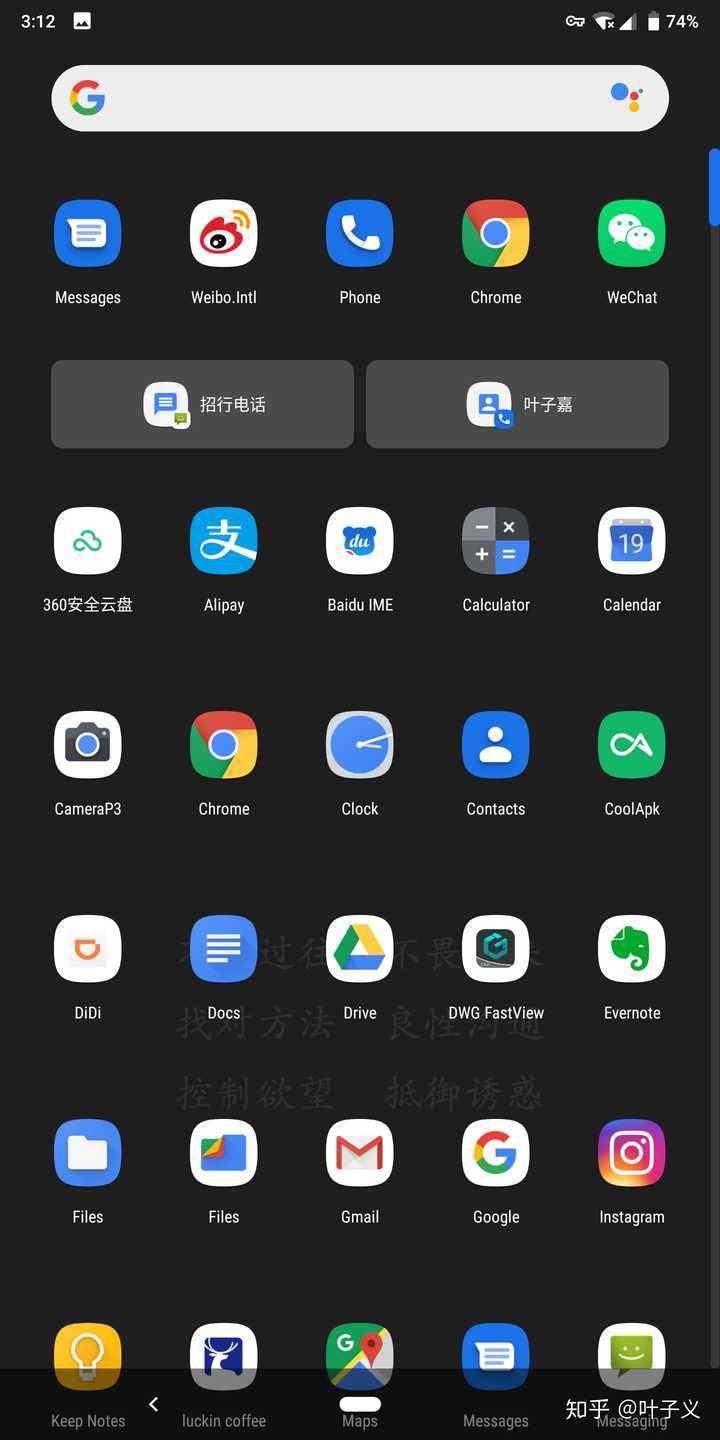Call the contact shortcut 叶子嘉
Screen dimensions: 720x1440
[517, 404]
